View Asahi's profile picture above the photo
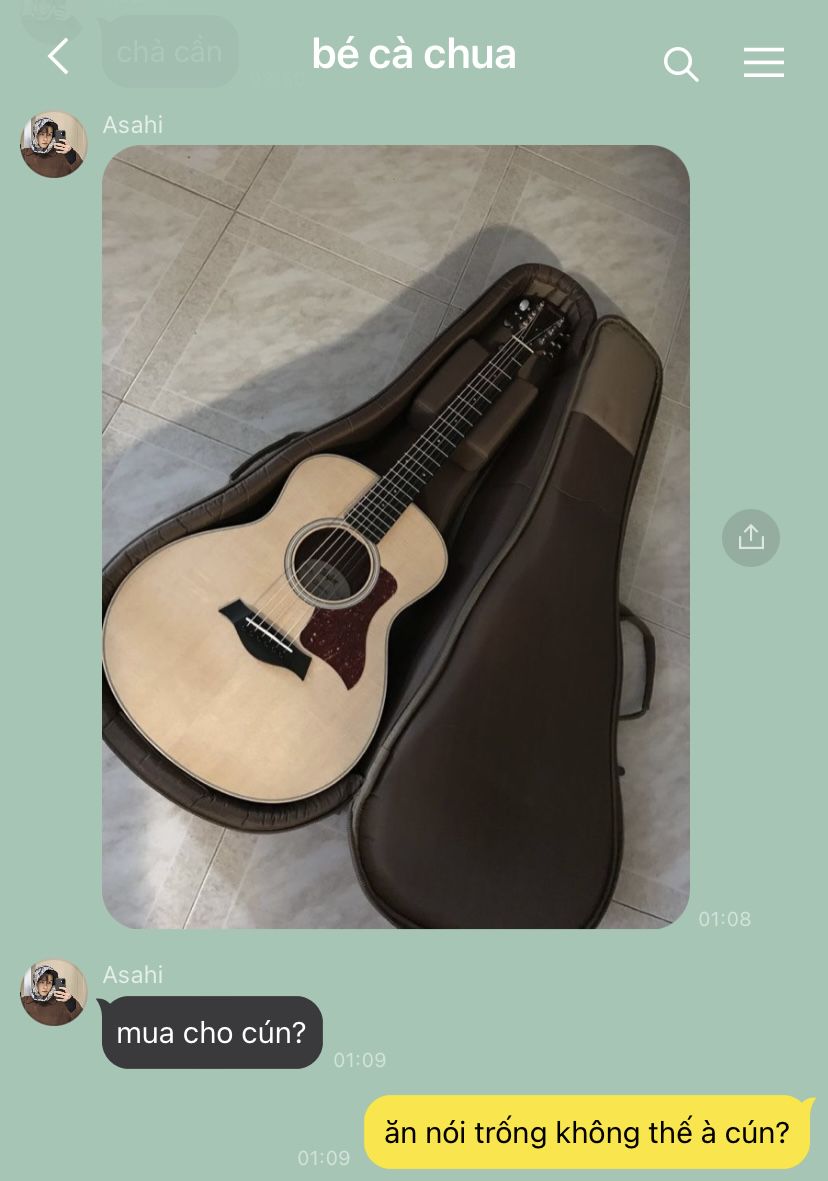The image size is (828, 1181). pyautogui.click(x=54, y=144)
